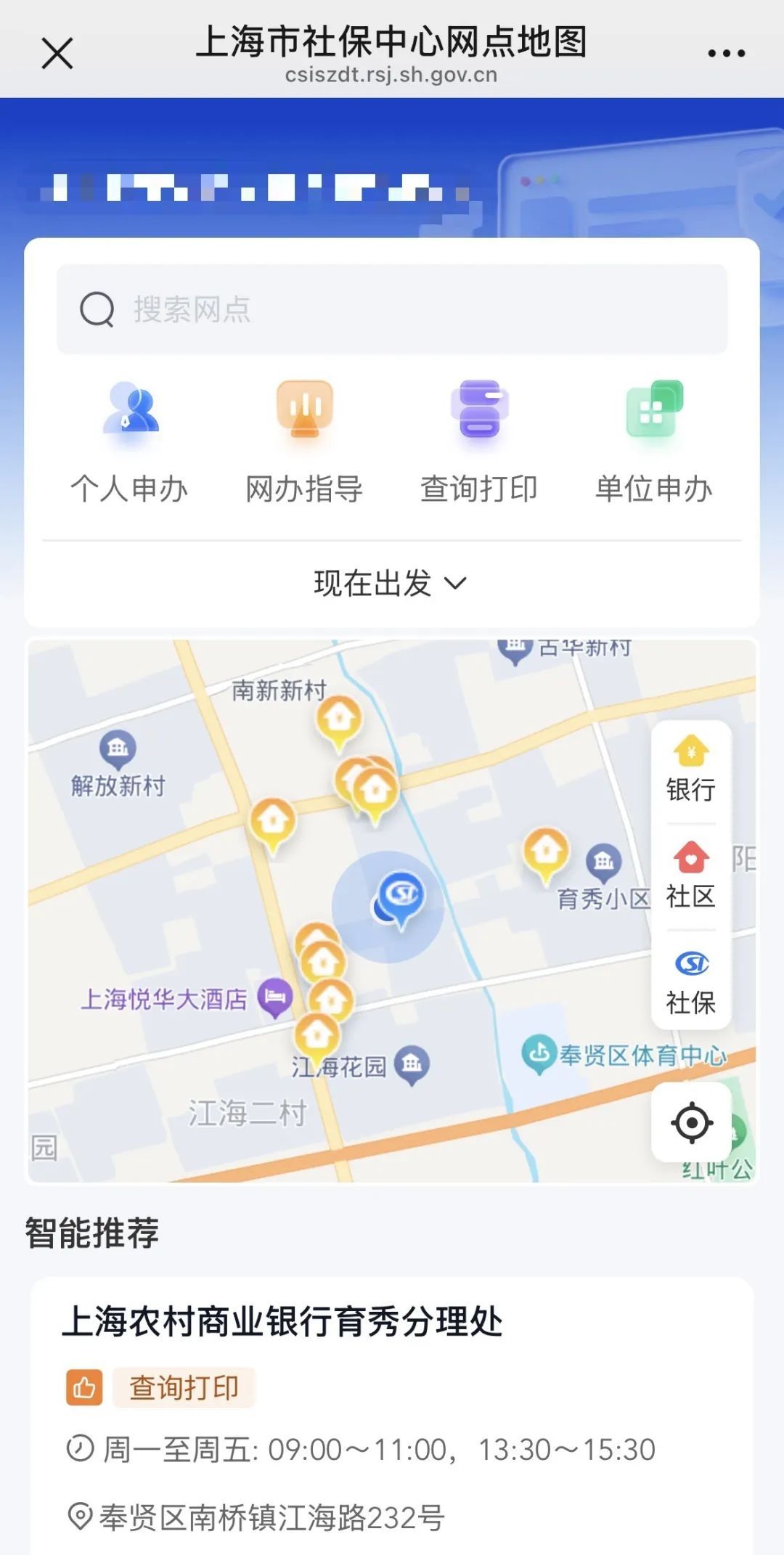The height and width of the screenshot is (1555, 784).
Task: Filter map by 银行 outlets
Action: point(691,770)
